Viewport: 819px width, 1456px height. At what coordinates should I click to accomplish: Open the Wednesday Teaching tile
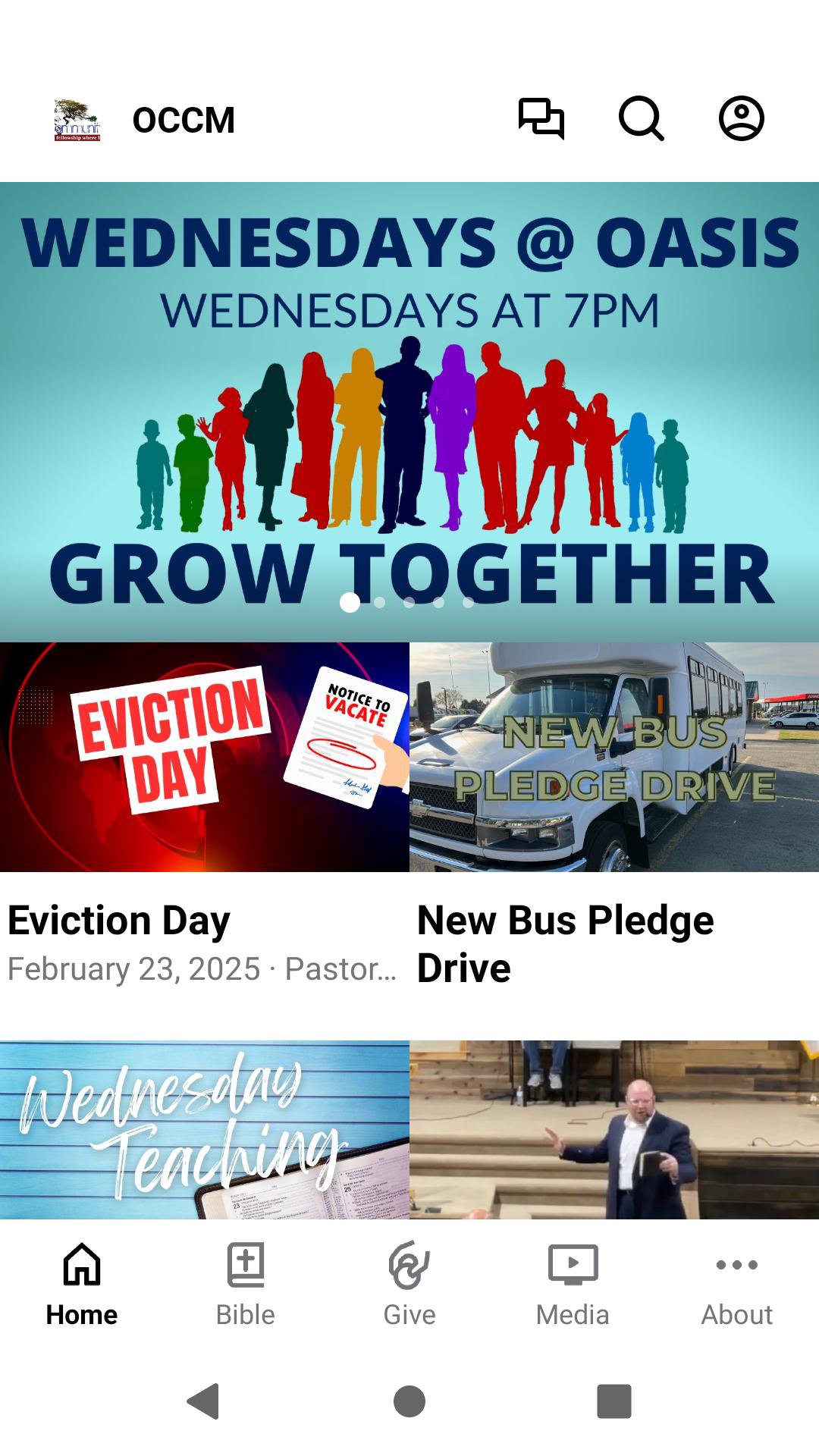pos(205,1130)
